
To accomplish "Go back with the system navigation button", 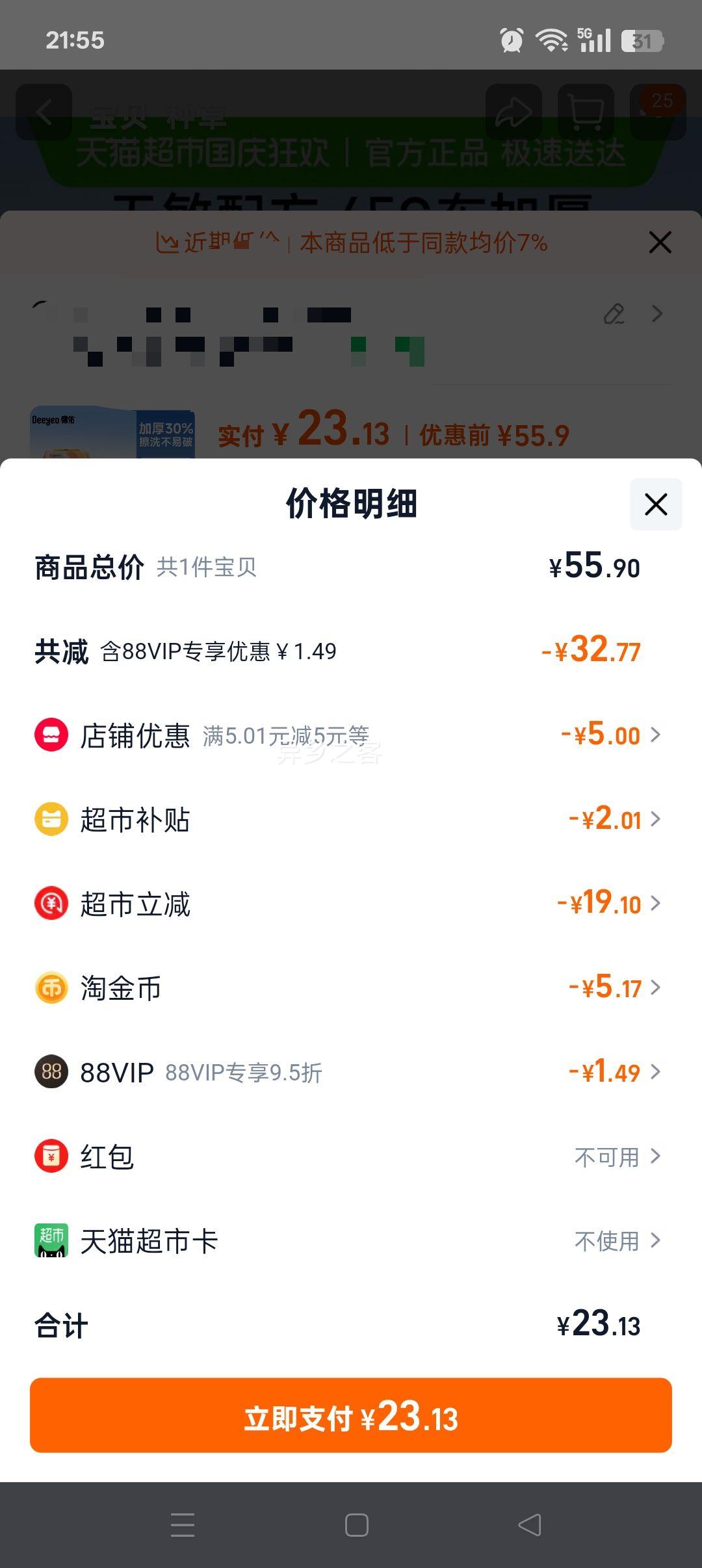I will pos(529,1524).
